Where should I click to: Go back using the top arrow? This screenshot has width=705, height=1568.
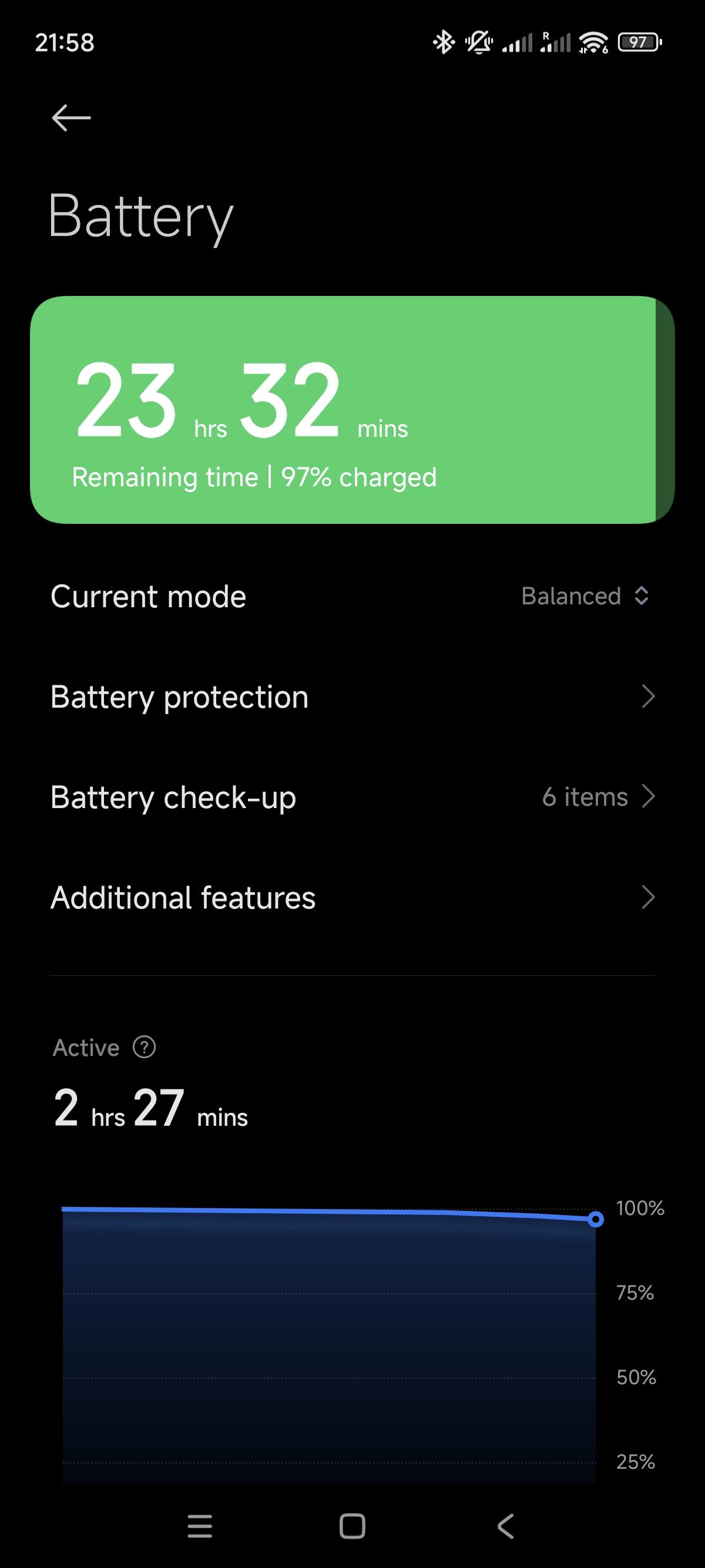[71, 117]
